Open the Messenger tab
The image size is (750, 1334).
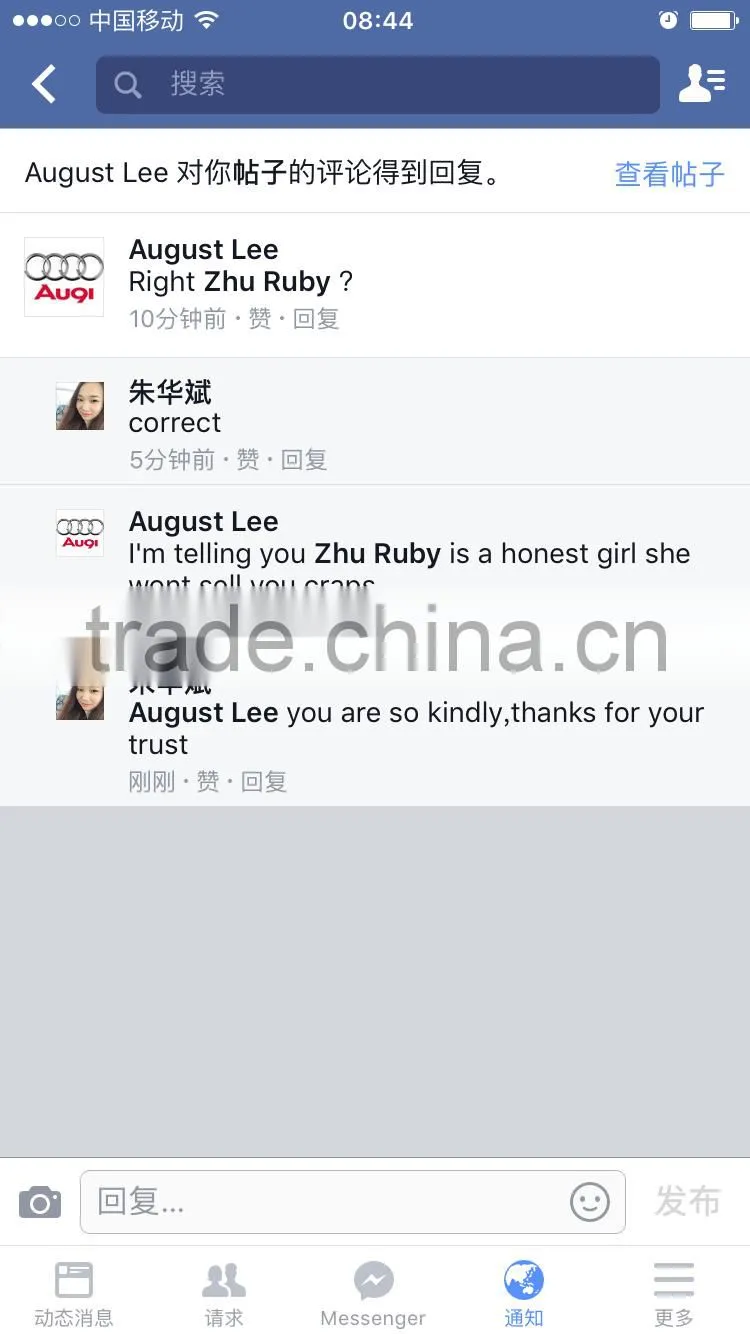(373, 1294)
